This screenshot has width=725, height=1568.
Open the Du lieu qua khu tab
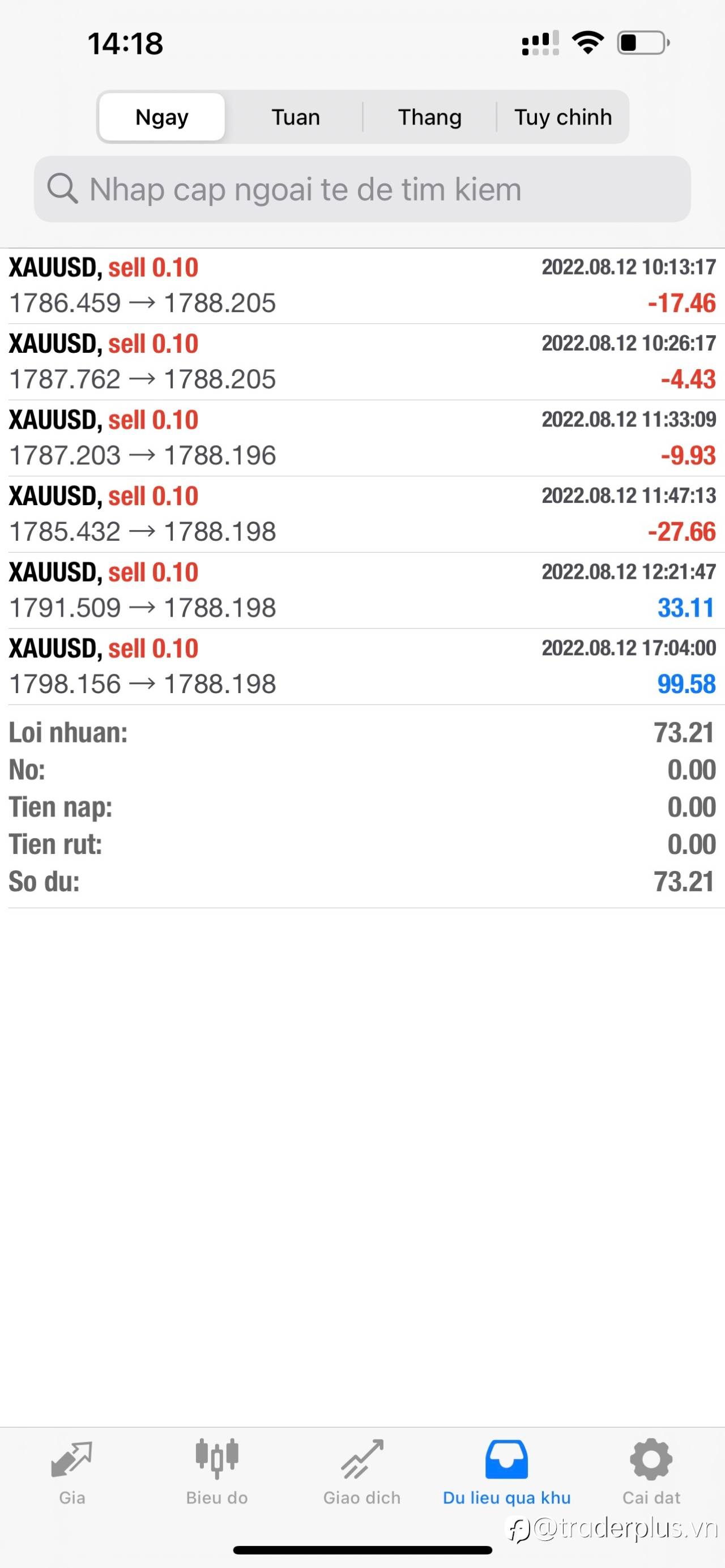tap(506, 1472)
